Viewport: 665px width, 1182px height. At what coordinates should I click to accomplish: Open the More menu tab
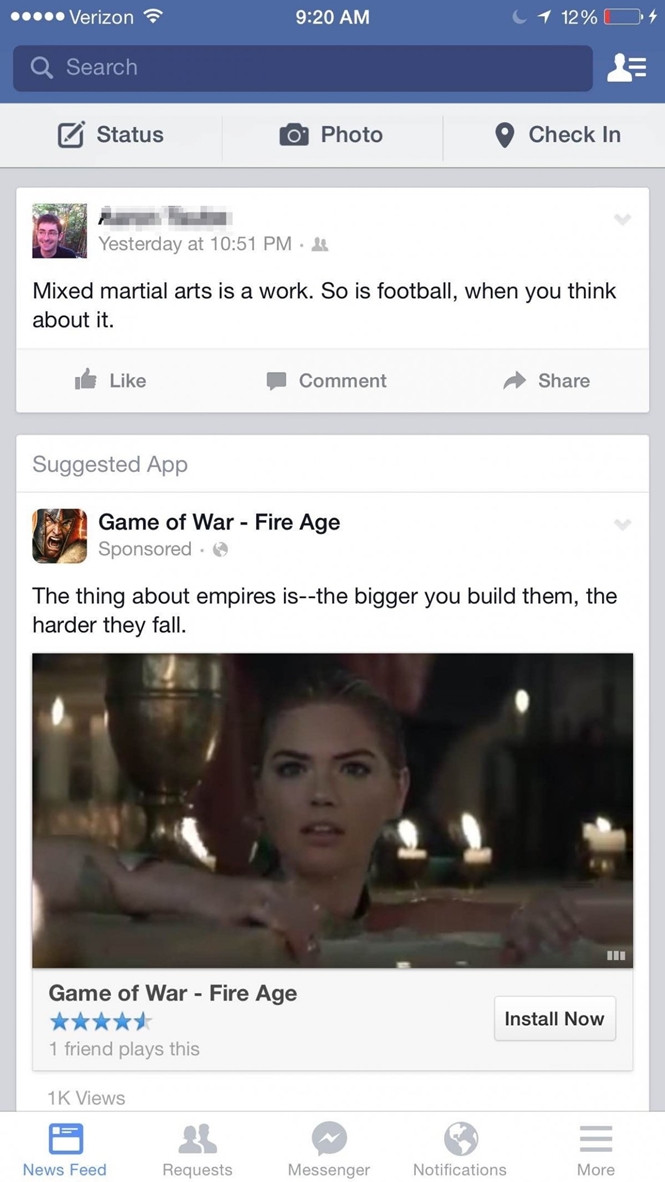pos(595,1148)
